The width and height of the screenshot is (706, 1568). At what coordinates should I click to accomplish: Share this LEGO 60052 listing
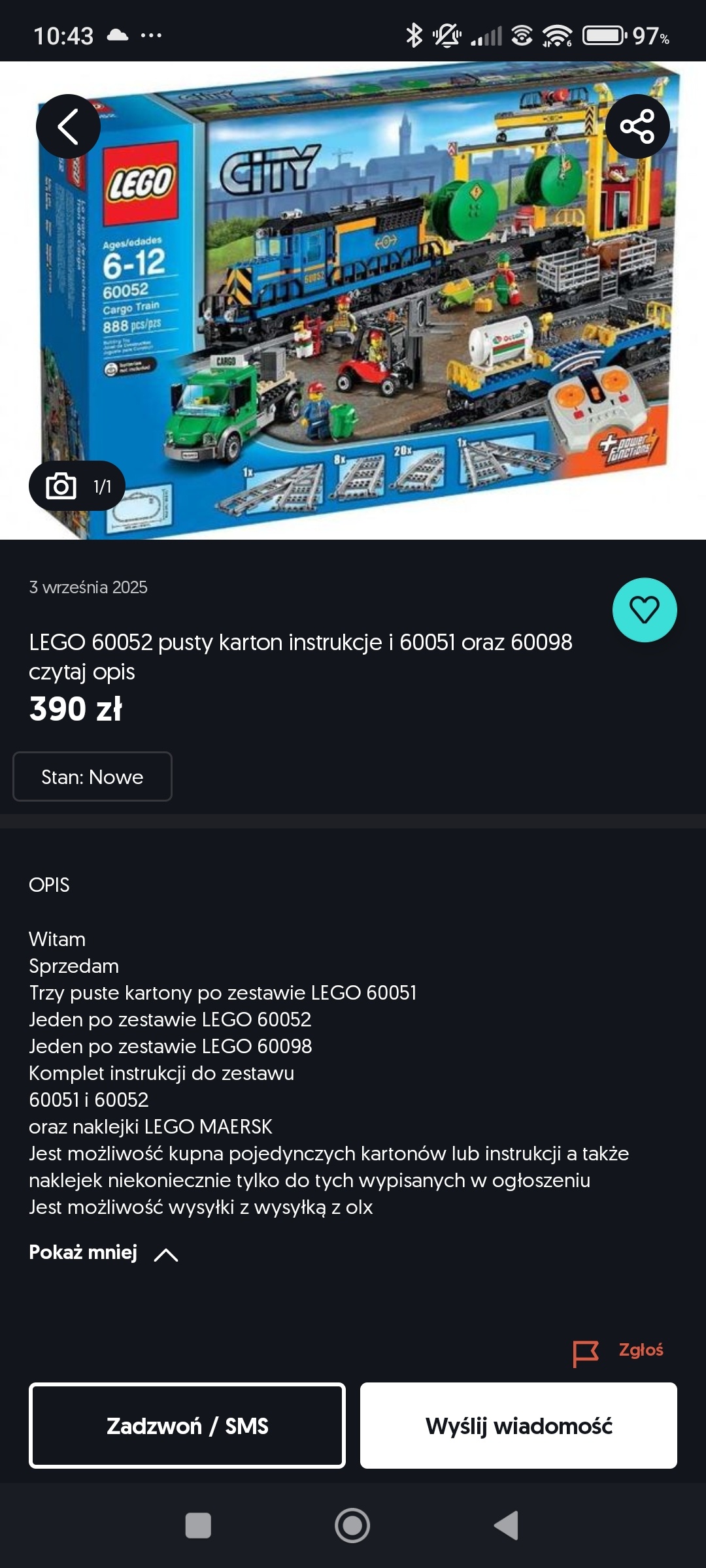[x=637, y=126]
